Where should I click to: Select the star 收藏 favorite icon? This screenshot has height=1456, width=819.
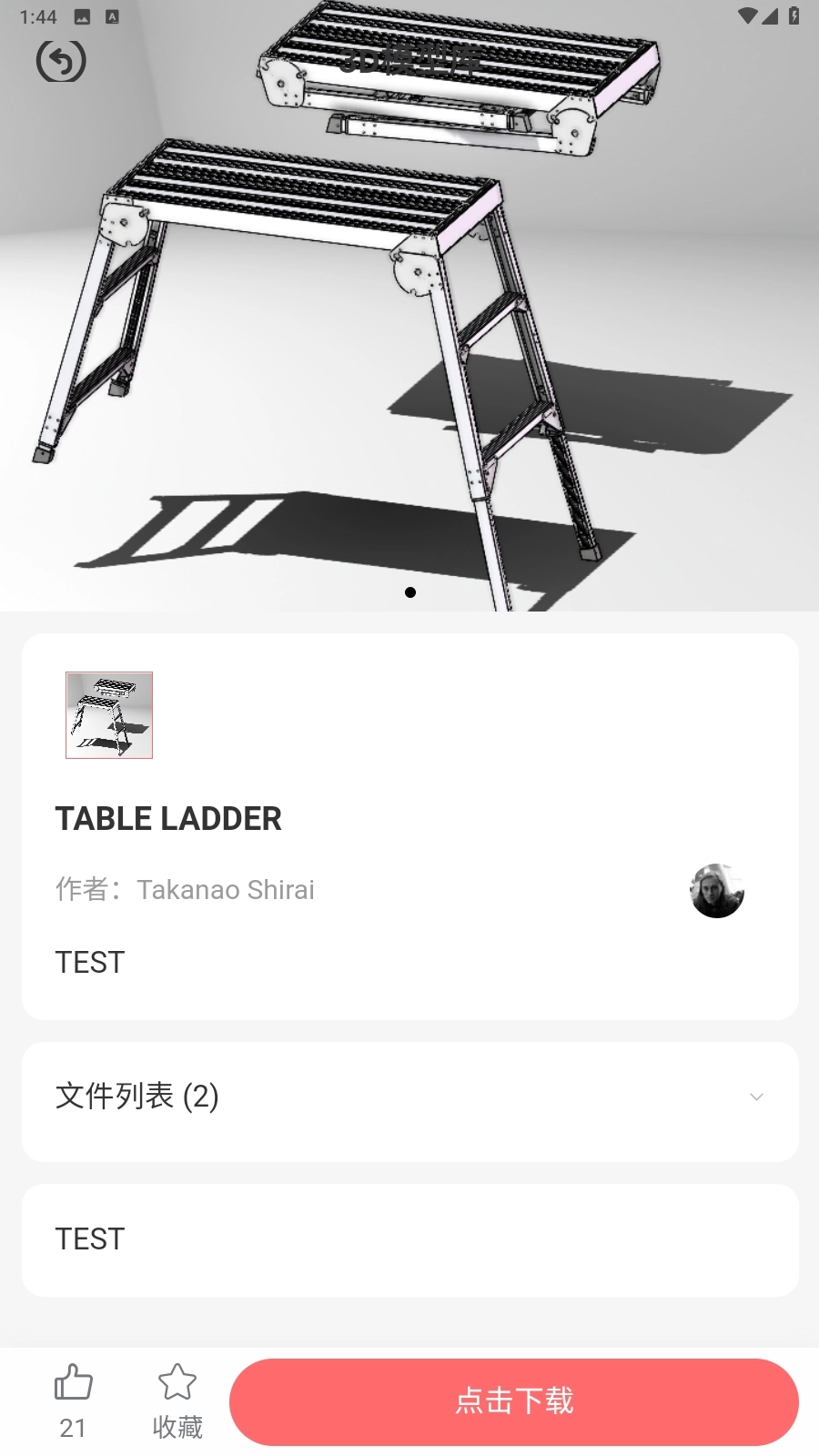(x=177, y=1382)
